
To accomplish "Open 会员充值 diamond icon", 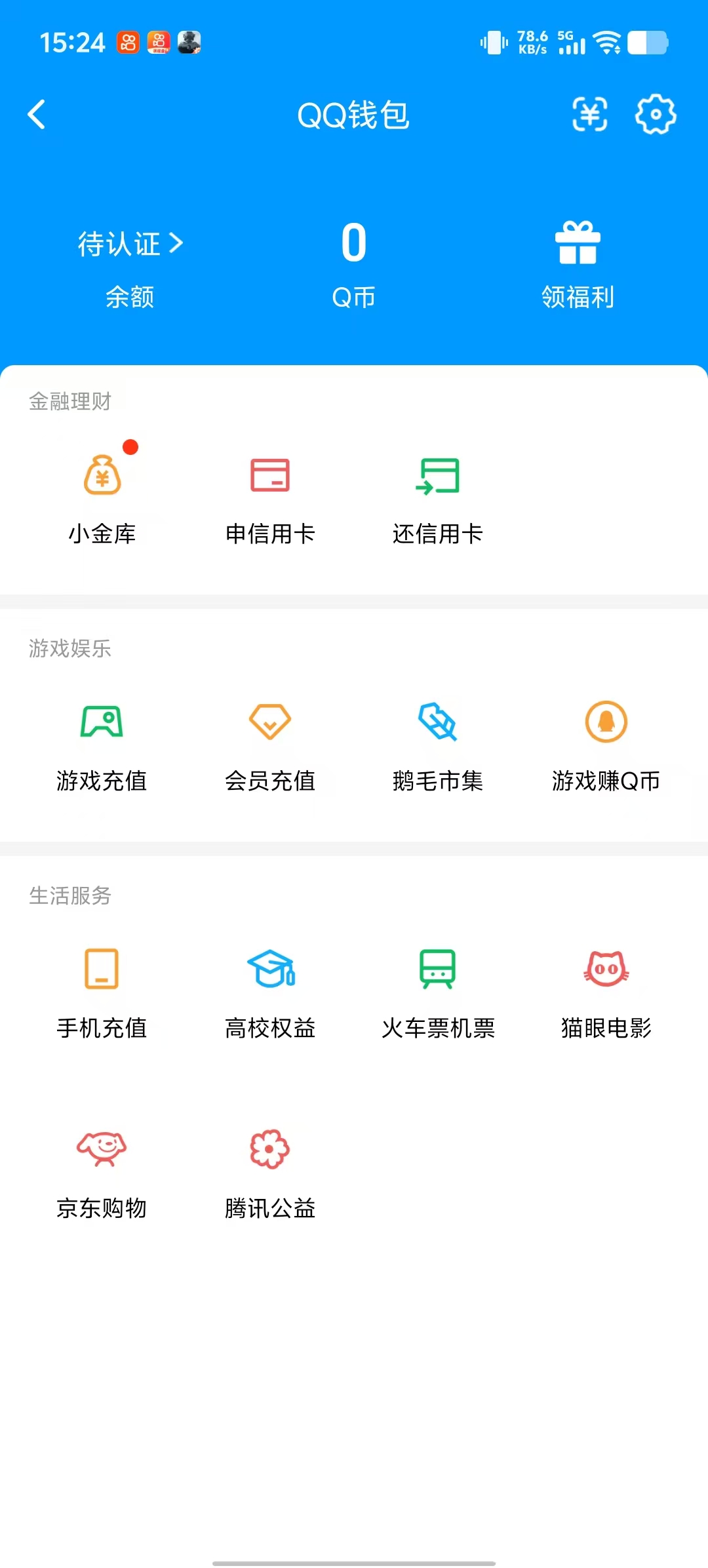I will (x=270, y=724).
